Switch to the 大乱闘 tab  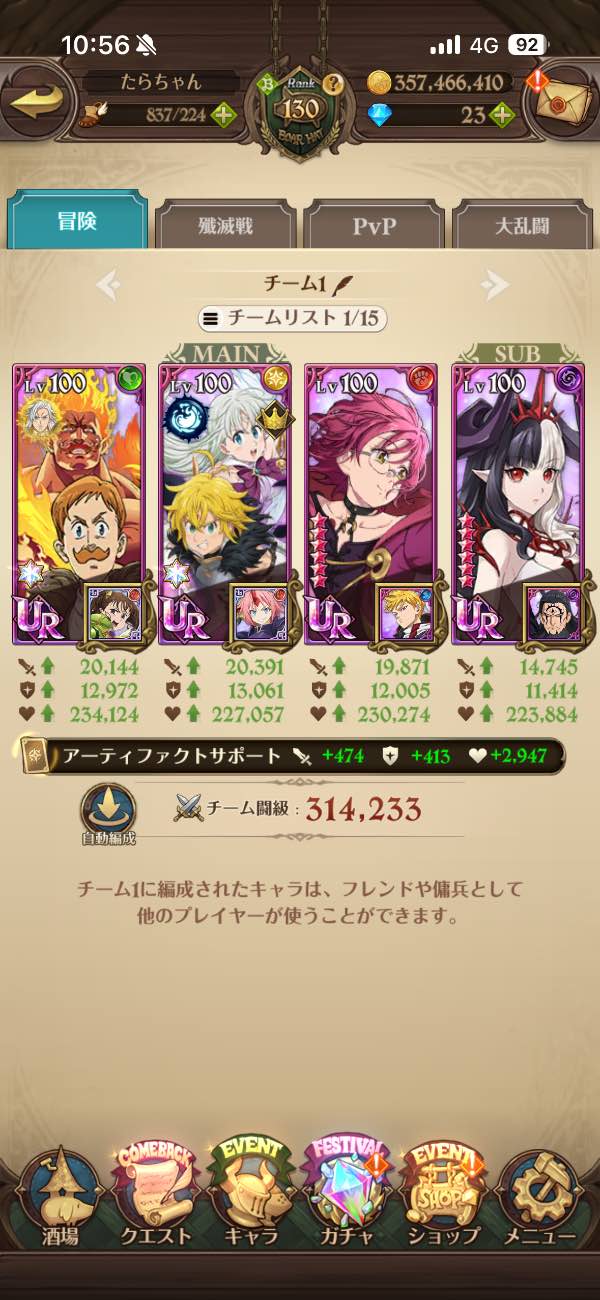[x=521, y=224]
